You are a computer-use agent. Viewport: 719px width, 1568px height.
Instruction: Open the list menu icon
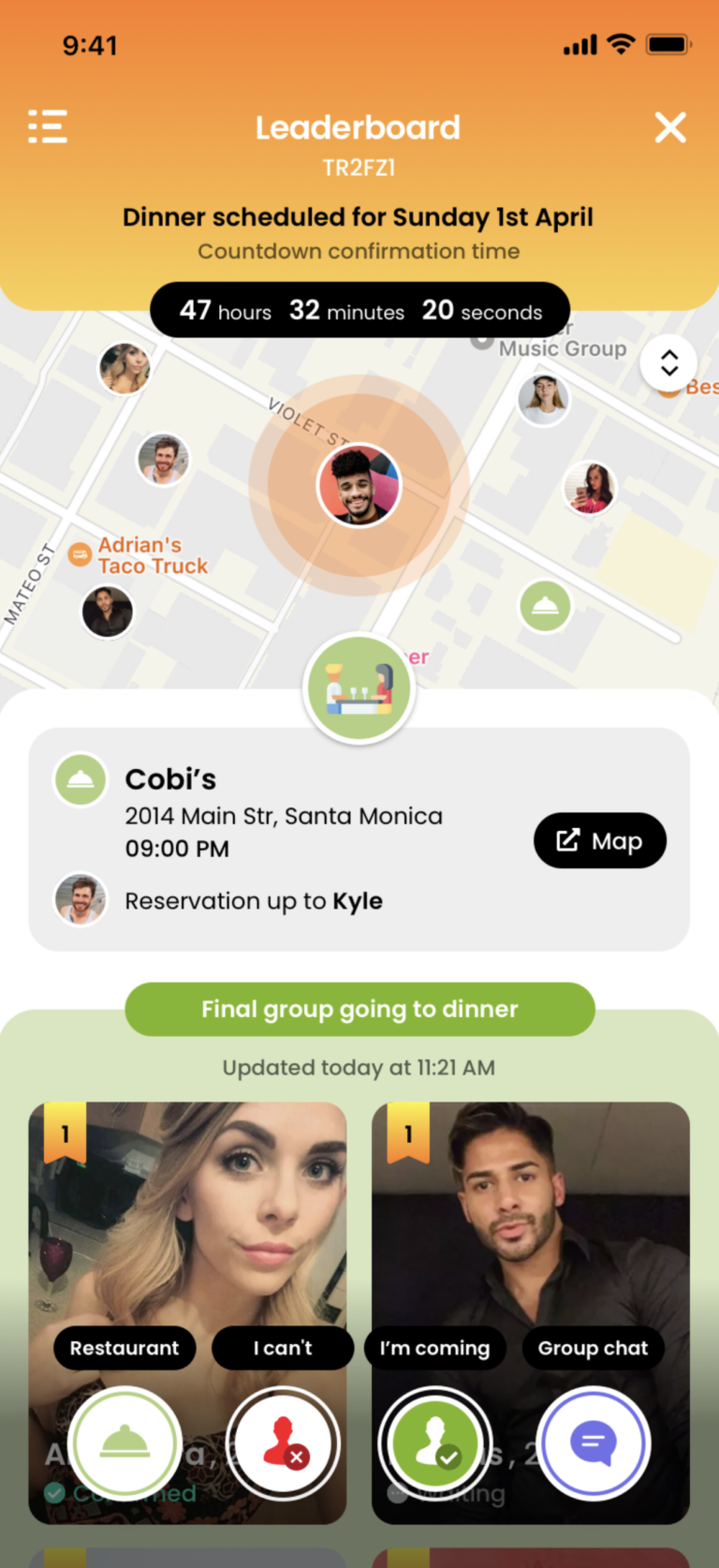pyautogui.click(x=48, y=126)
